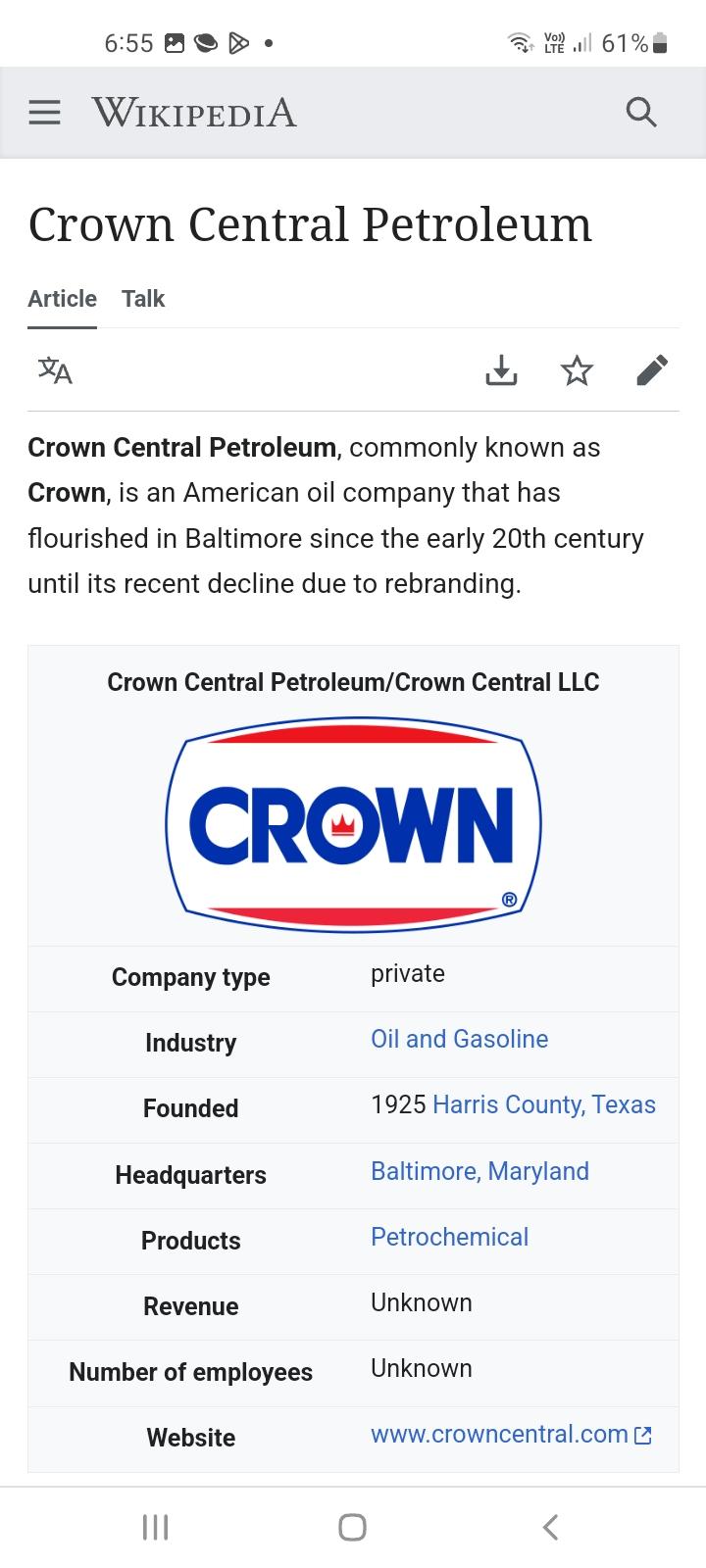Return to the system home screen
Viewport: 706px width, 1568px height.
click(352, 1527)
